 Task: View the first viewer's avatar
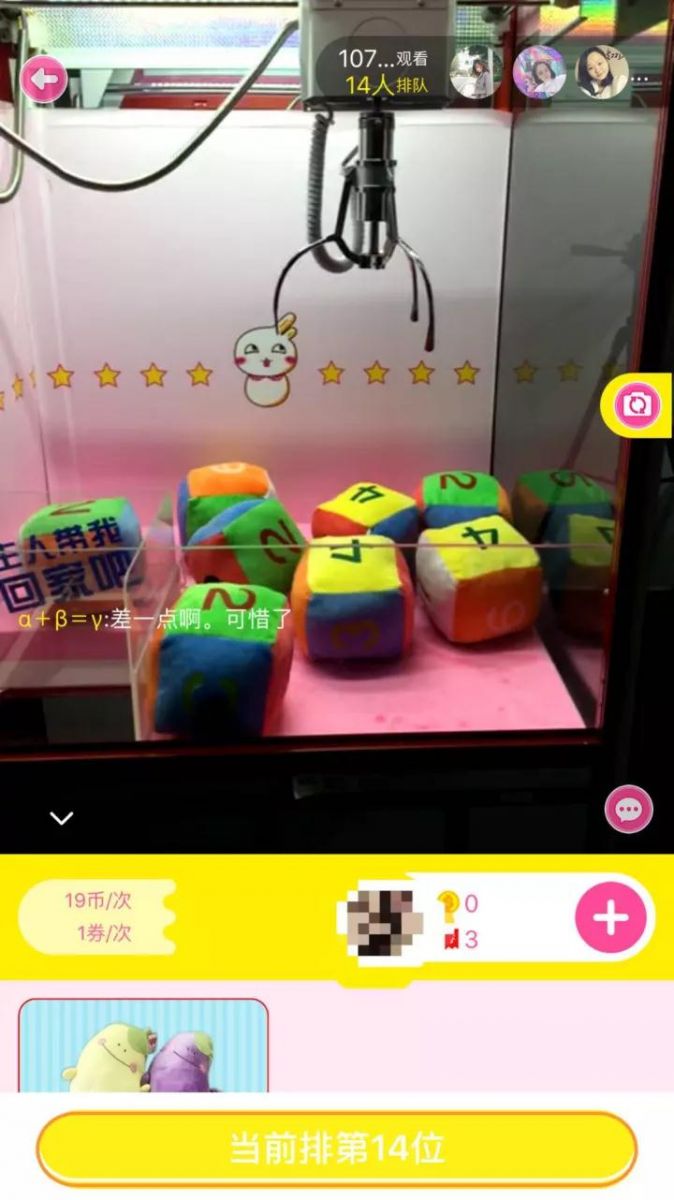(x=475, y=72)
